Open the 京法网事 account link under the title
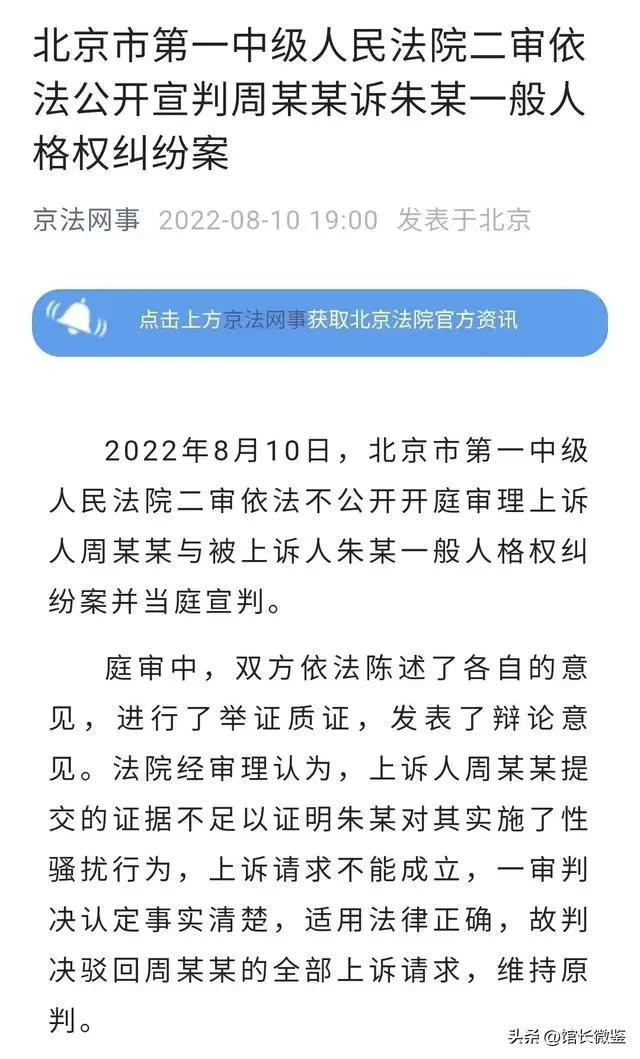Screen dimensions: 640x1059 86,219
